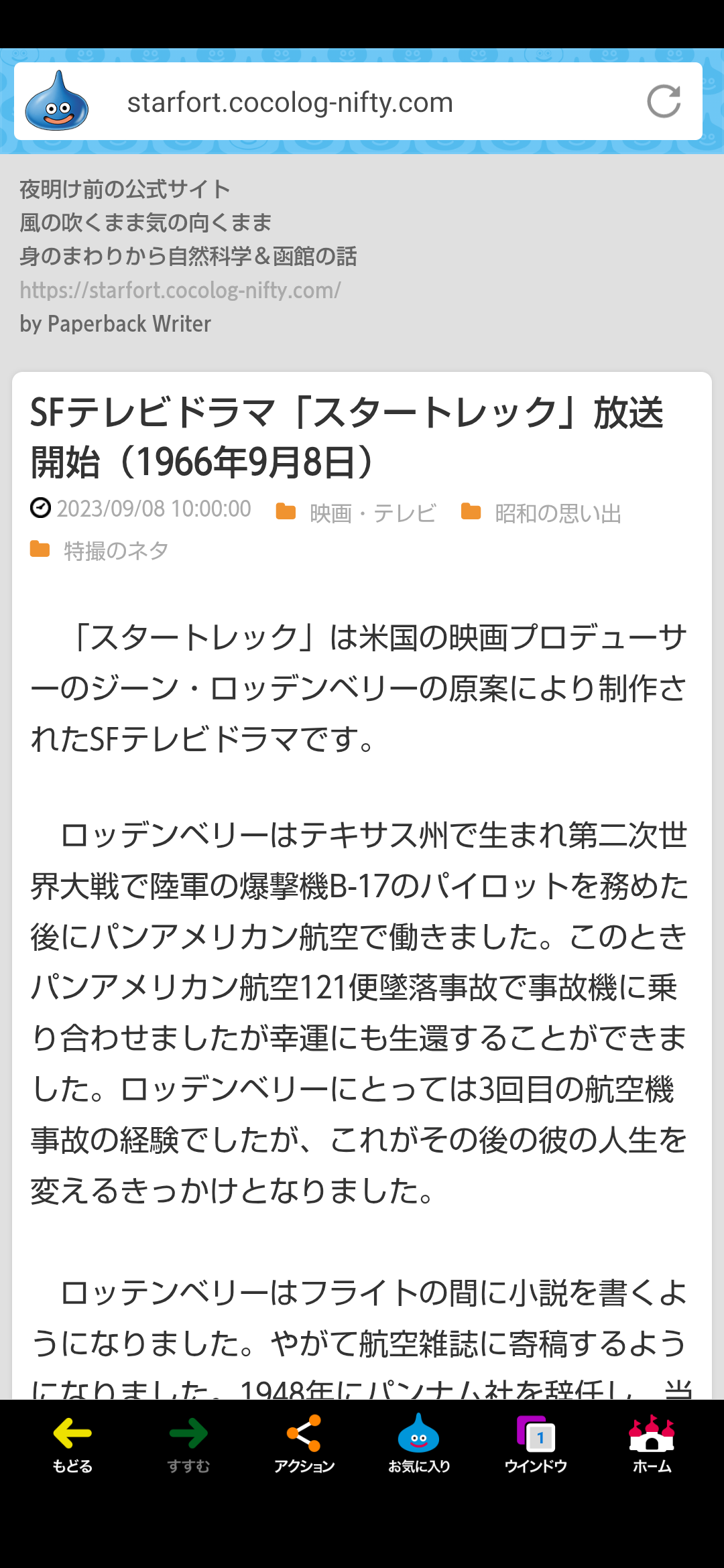Viewport: 724px width, 1568px height.
Task: Open お気に入り favorites
Action: tap(419, 1445)
